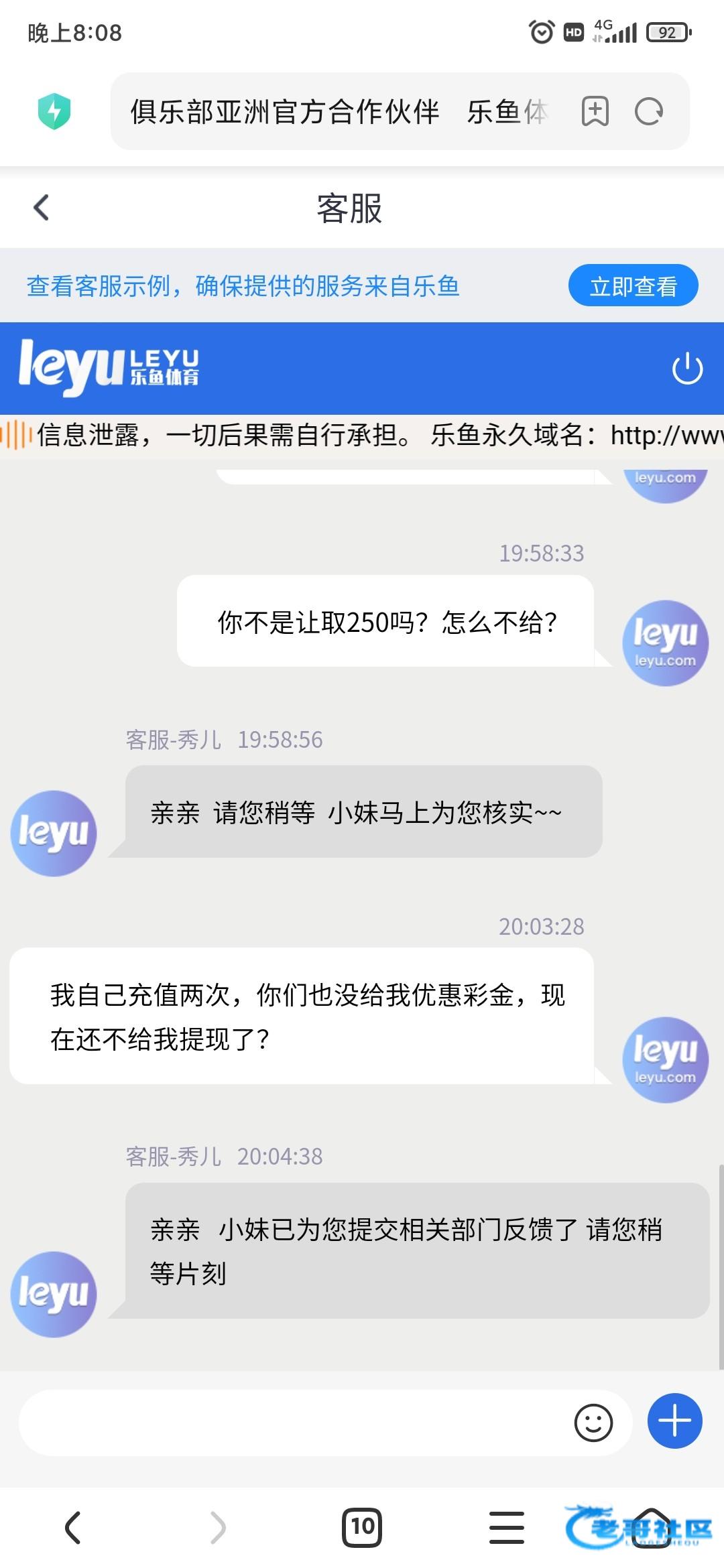This screenshot has width=724, height=1568.
Task: Reload the page with refresh icon
Action: click(x=649, y=111)
